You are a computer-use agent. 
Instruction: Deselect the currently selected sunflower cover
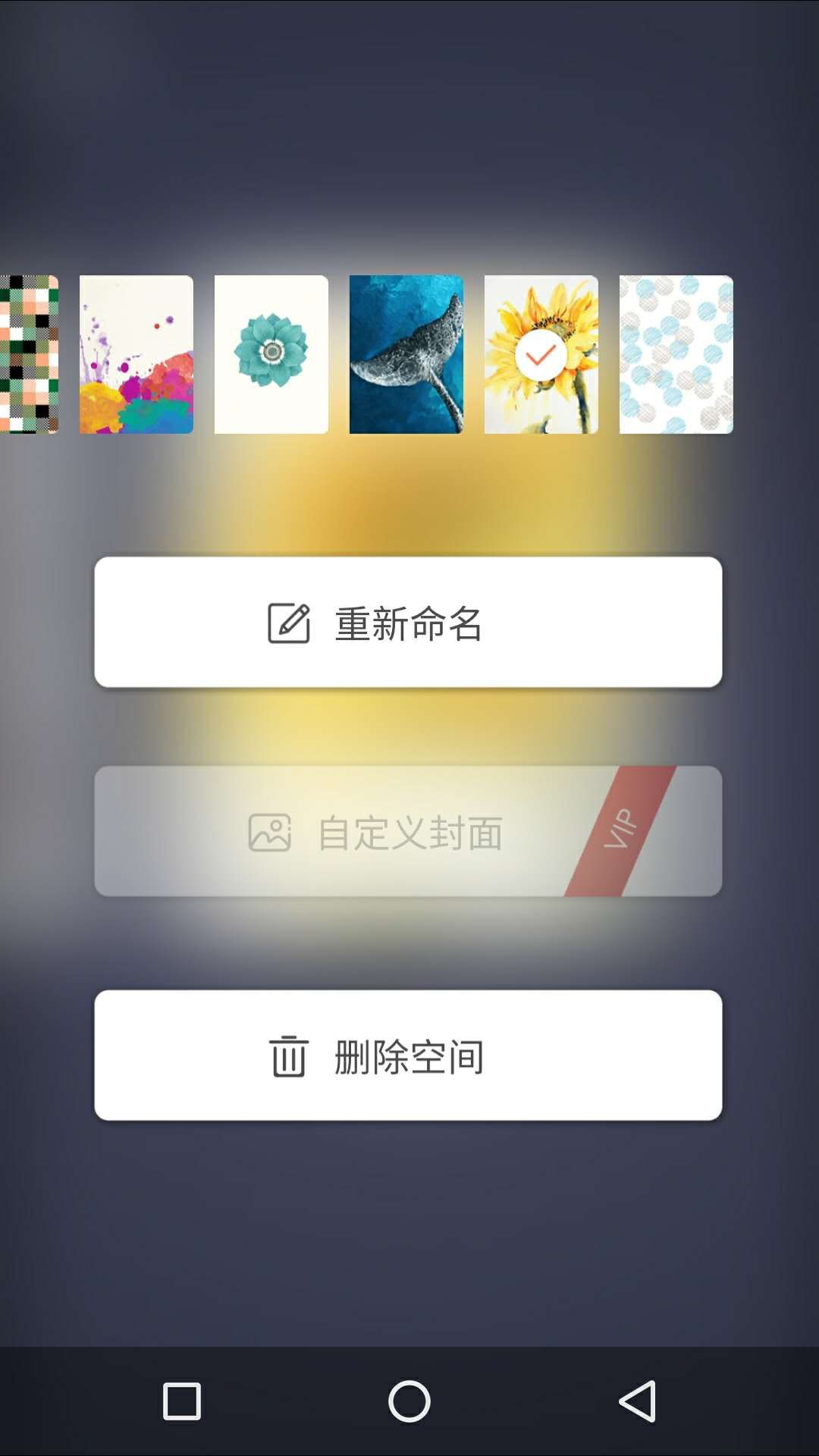pyautogui.click(x=540, y=354)
